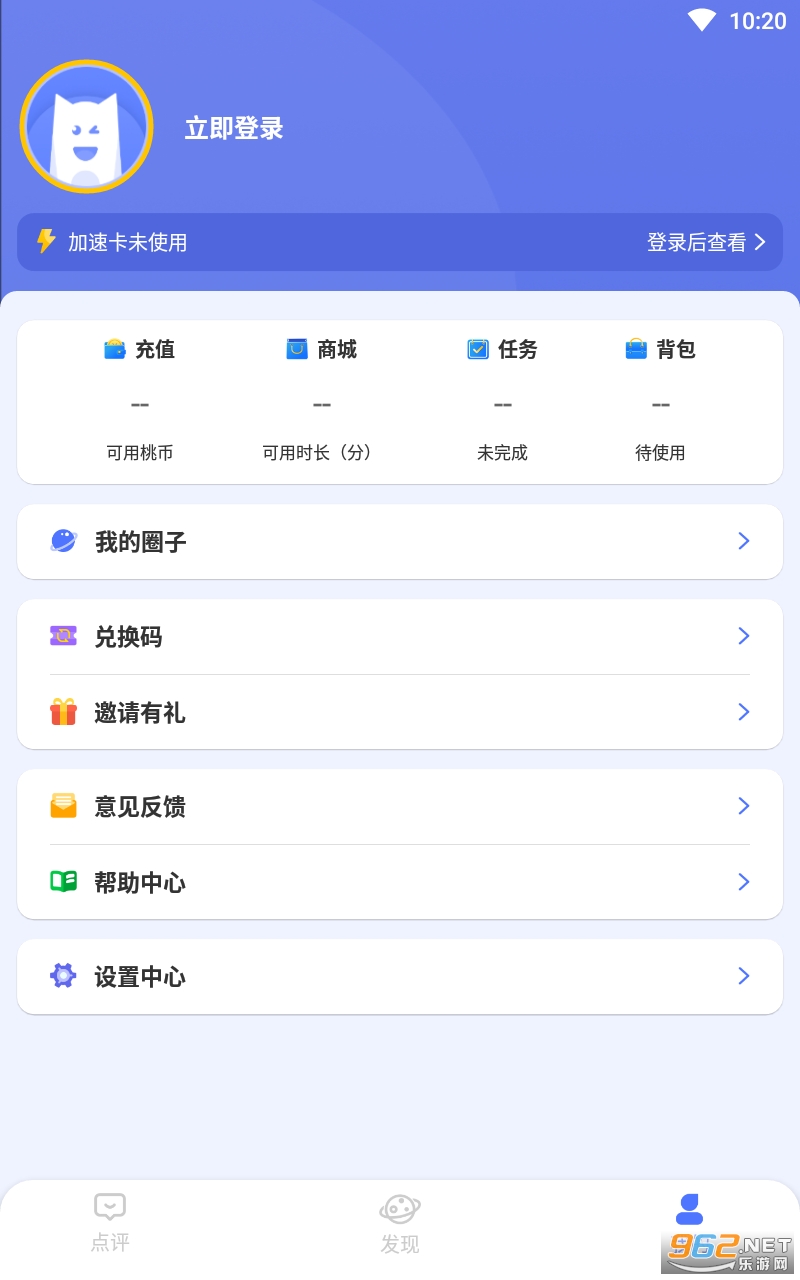800x1280 pixels.
Task: Open 我的圈子
Action: [400, 541]
